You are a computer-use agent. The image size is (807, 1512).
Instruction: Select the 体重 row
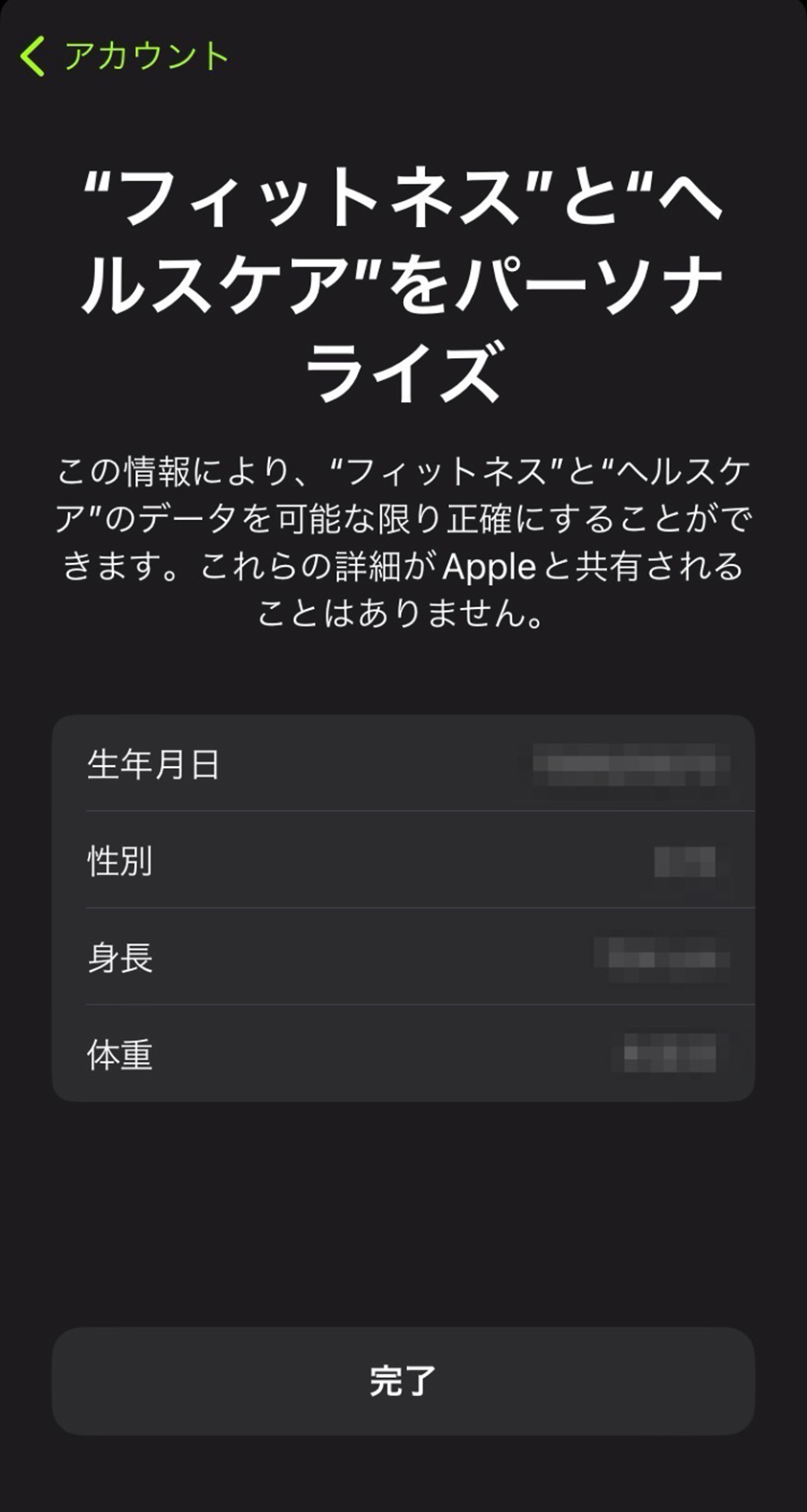pos(403,1054)
